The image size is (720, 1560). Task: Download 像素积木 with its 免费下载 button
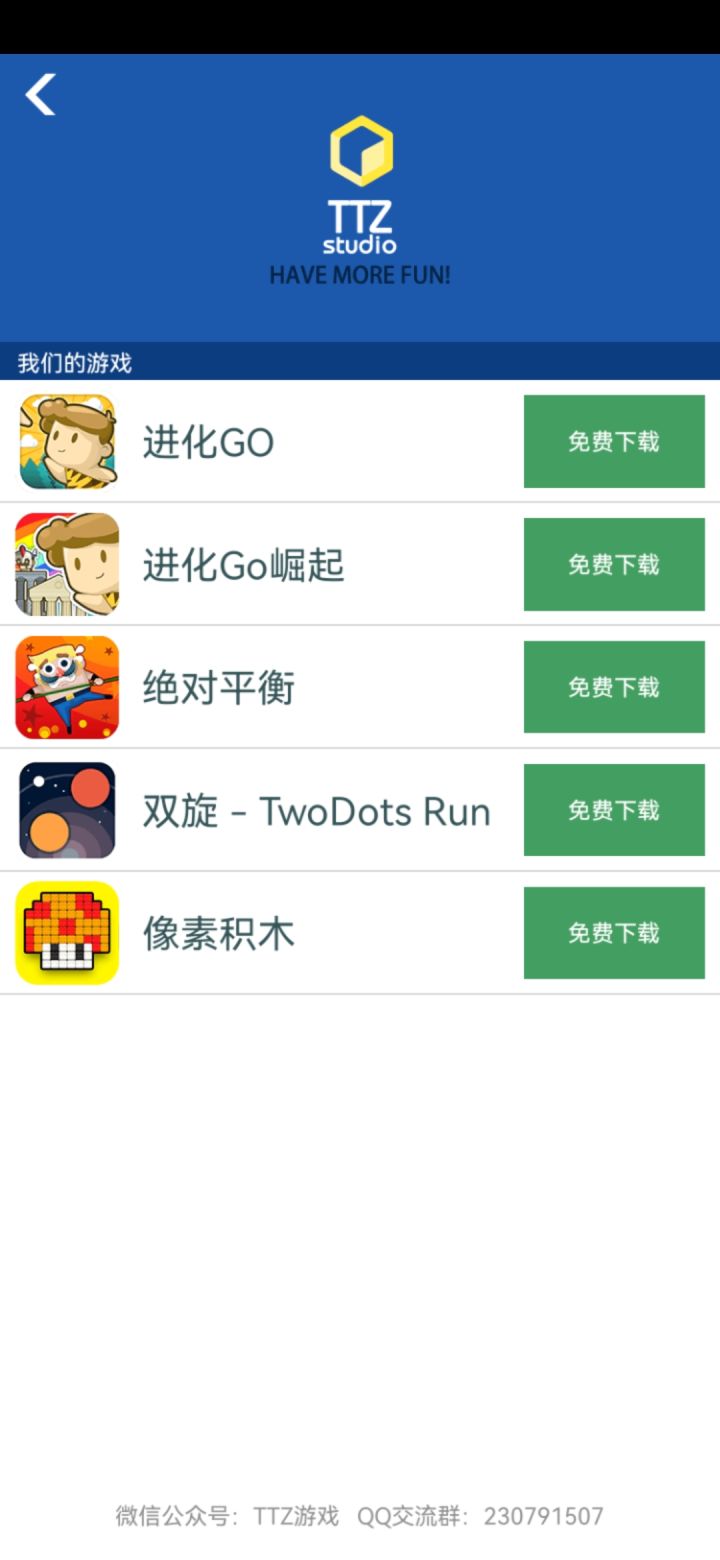coord(614,931)
